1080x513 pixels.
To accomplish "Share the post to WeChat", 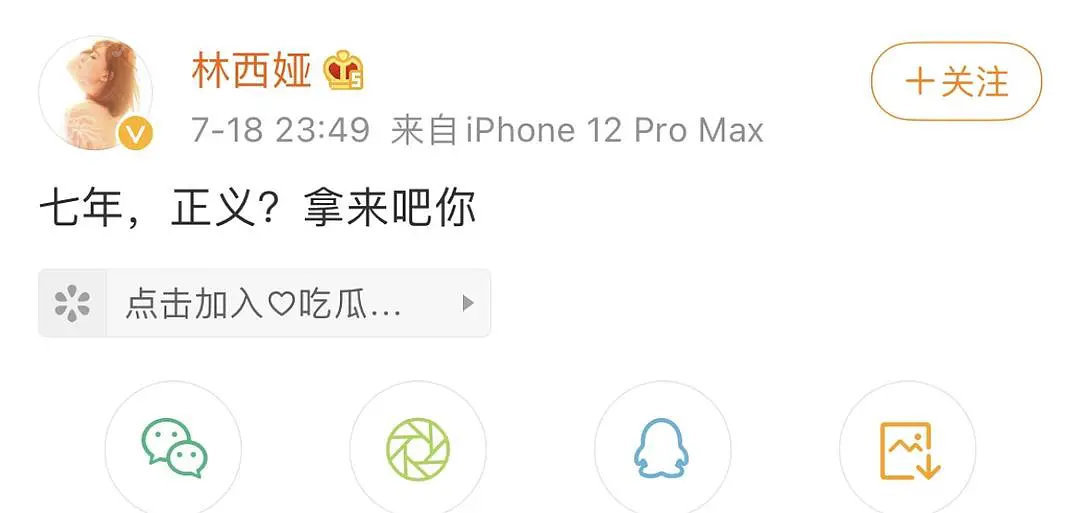I will 174,450.
